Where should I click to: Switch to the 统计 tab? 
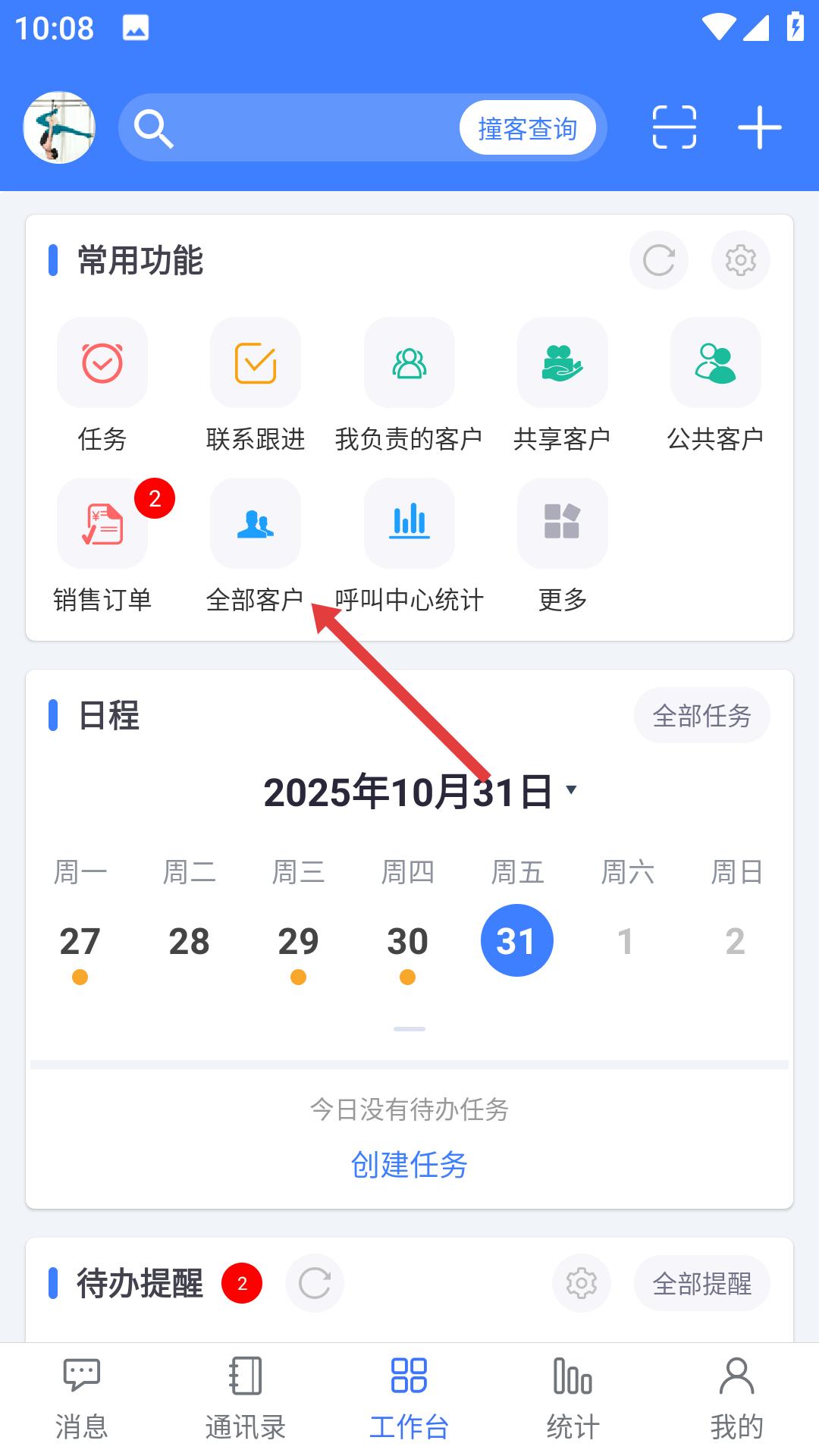point(573,1403)
